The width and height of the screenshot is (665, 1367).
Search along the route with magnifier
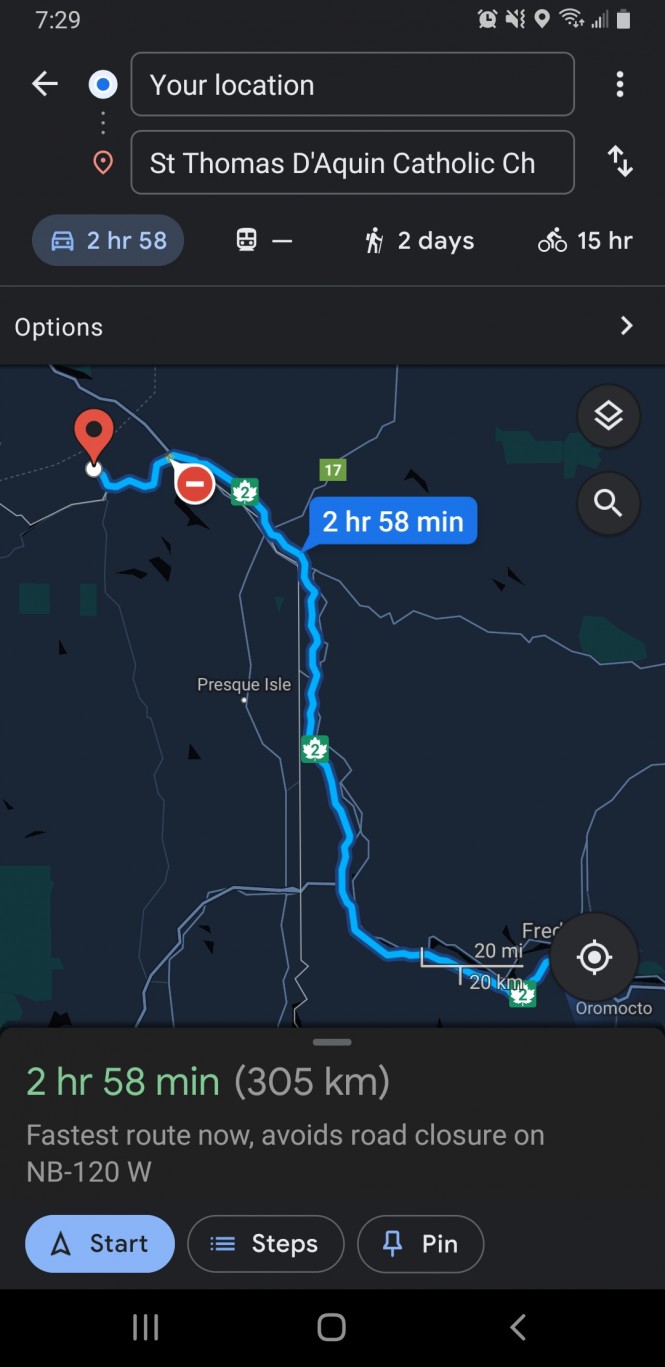(x=608, y=503)
